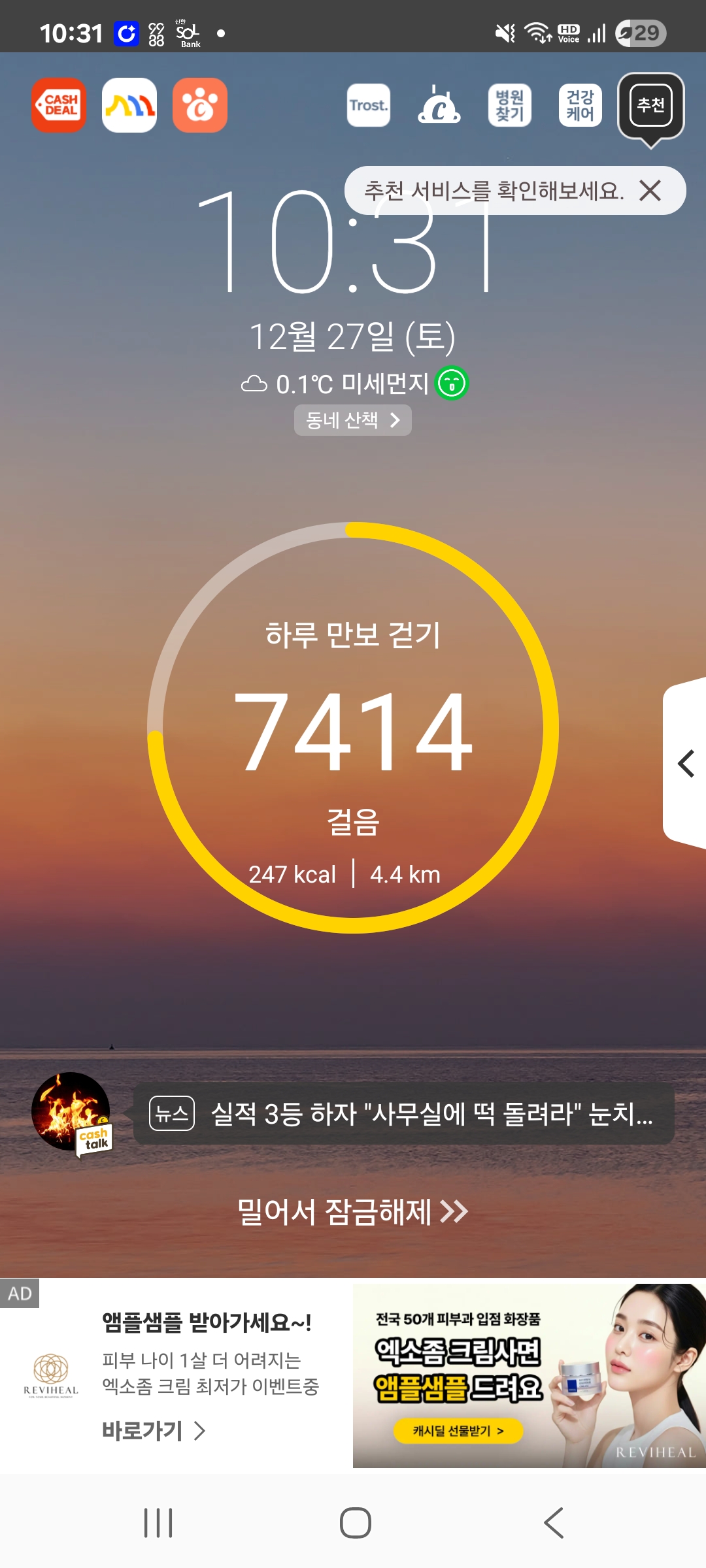Open 동네 산책 neighborhood walk
The width and height of the screenshot is (706, 1568).
pyautogui.click(x=353, y=420)
